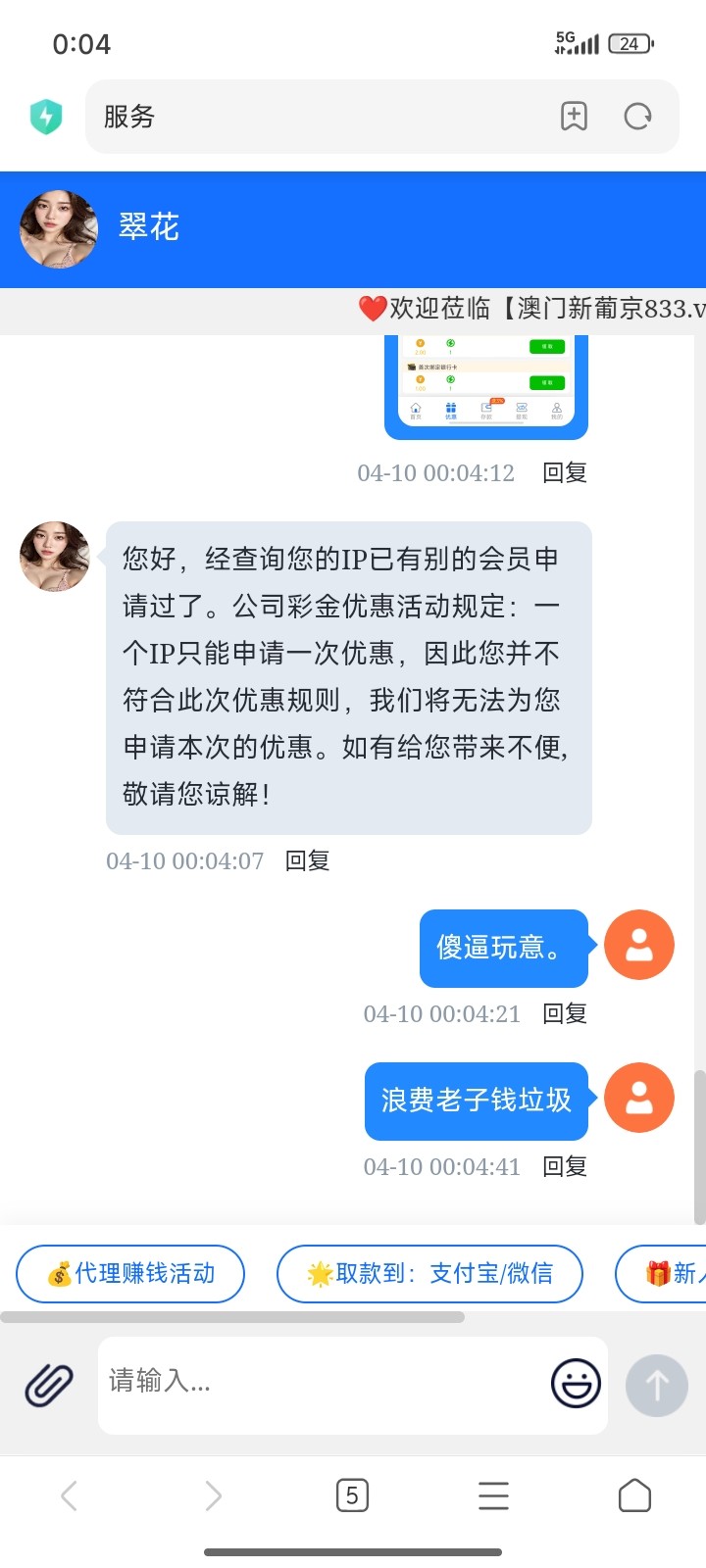The image size is (706, 1568).
Task: Reply to the 00:04:21 message
Action: [x=565, y=1014]
